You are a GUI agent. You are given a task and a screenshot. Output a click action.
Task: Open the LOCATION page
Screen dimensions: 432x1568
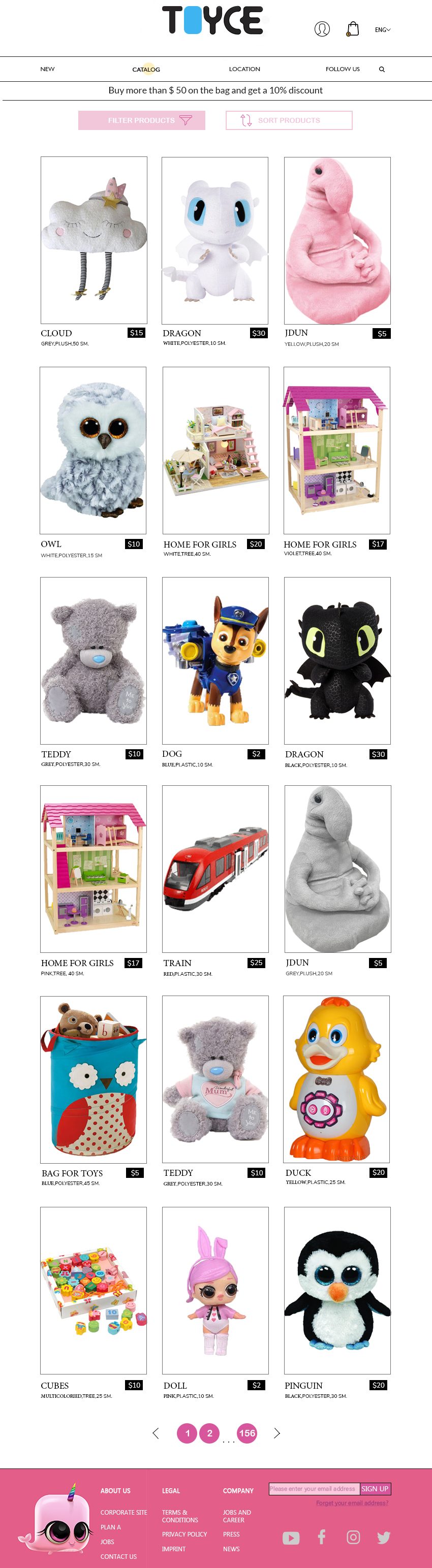tap(244, 70)
